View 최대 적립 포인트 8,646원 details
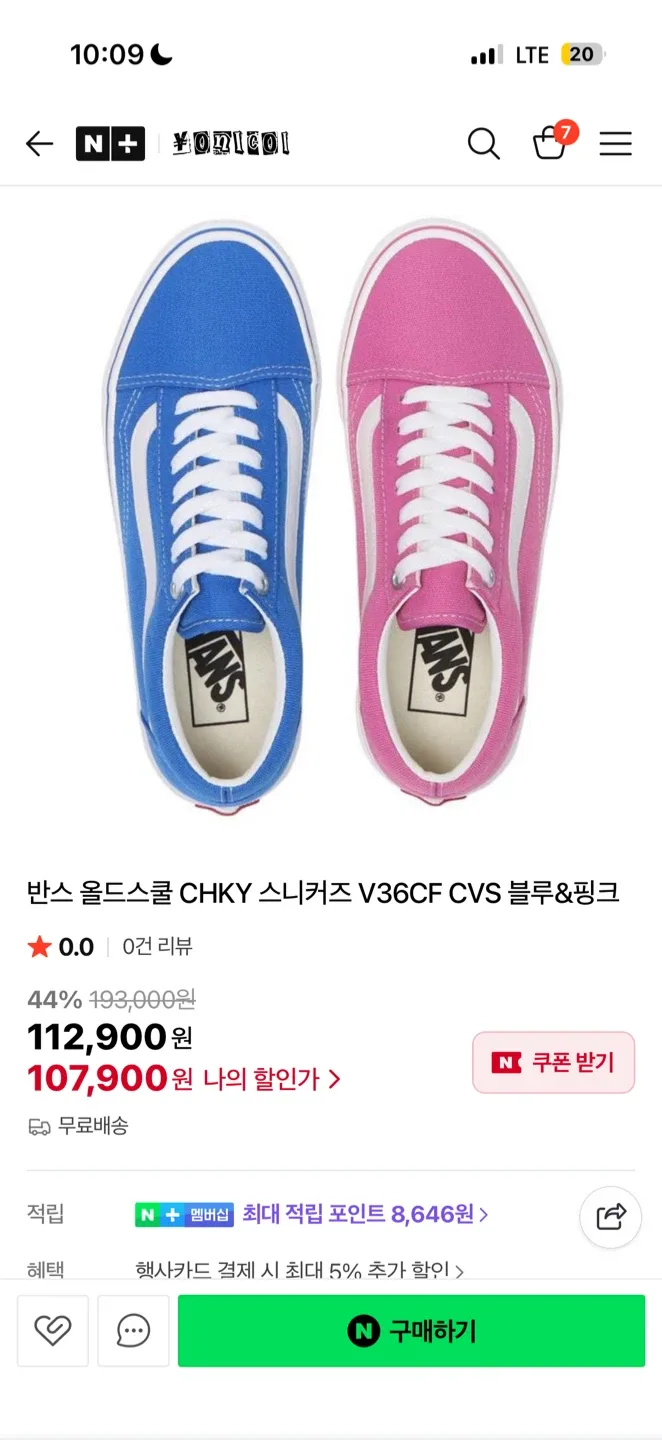The width and height of the screenshot is (662, 1440). [x=365, y=1214]
